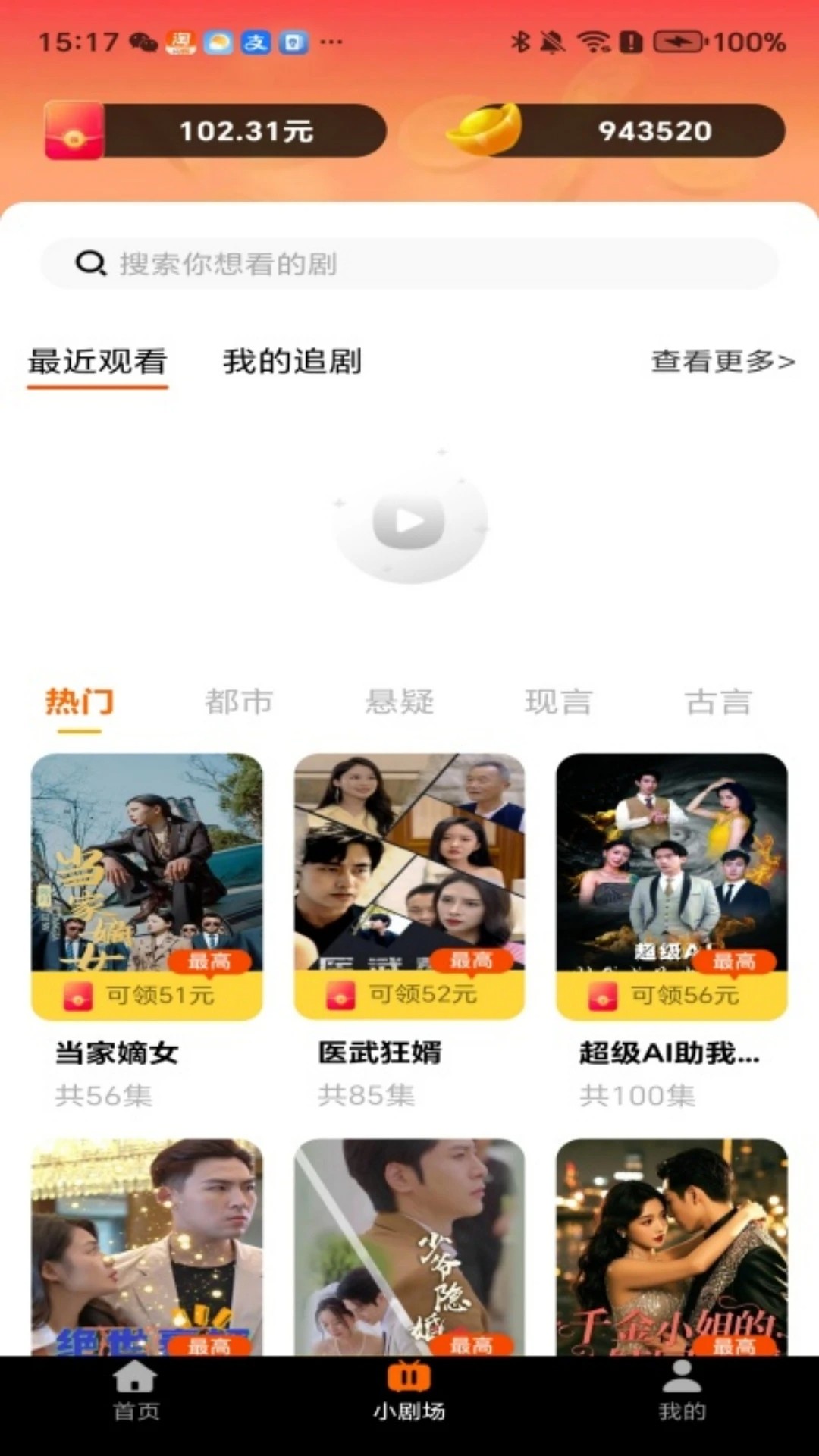Open the red envelope balance icon

click(73, 130)
